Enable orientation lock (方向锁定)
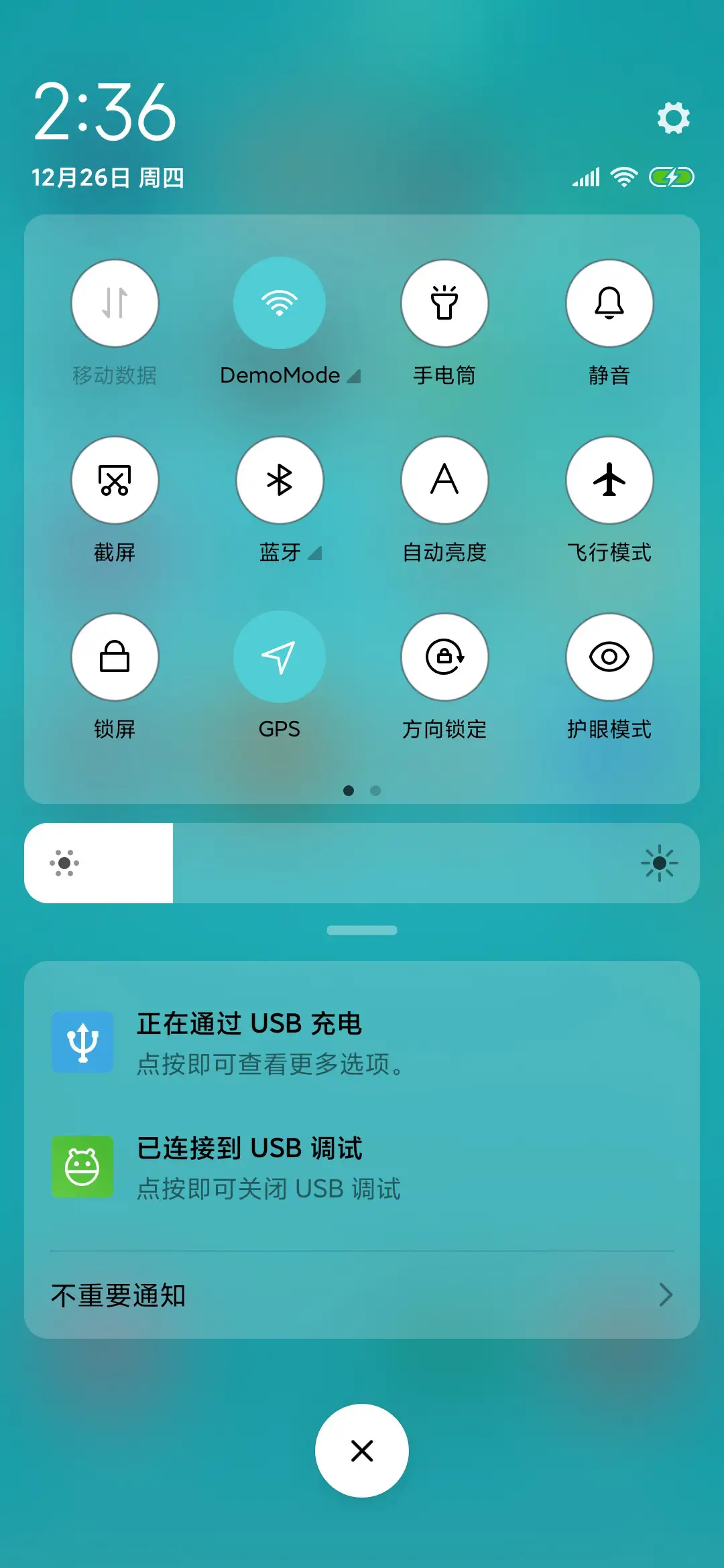724x1568 pixels. point(445,657)
